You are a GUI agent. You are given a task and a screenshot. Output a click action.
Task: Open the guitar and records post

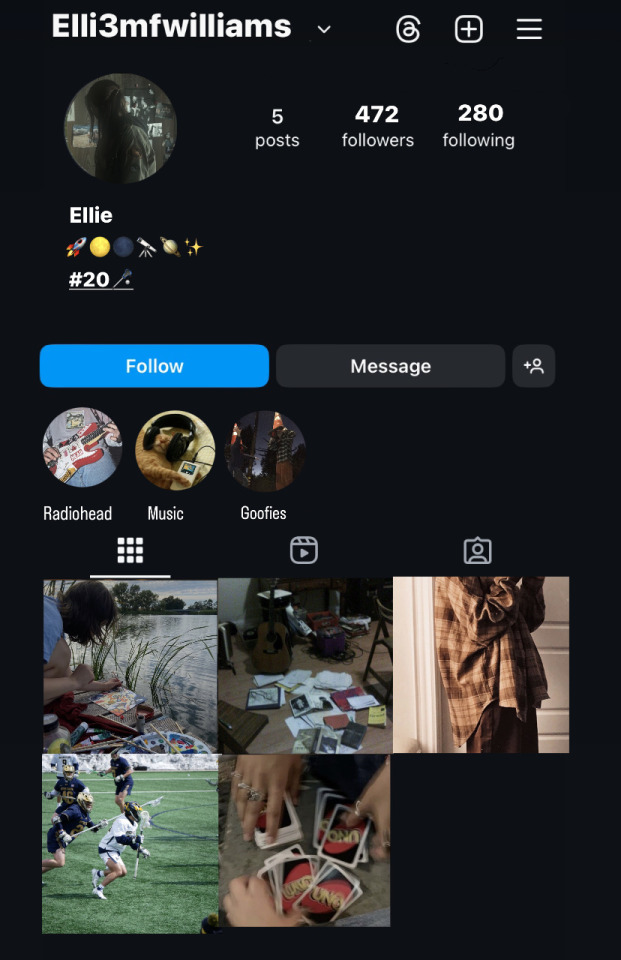(x=305, y=665)
